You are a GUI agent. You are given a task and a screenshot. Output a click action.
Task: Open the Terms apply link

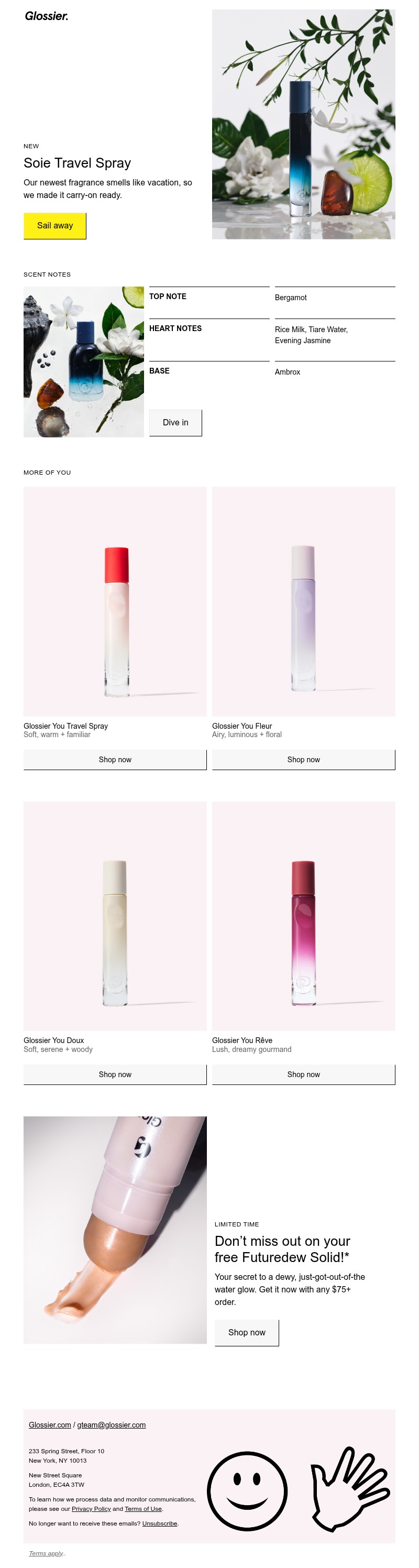click(x=46, y=1553)
